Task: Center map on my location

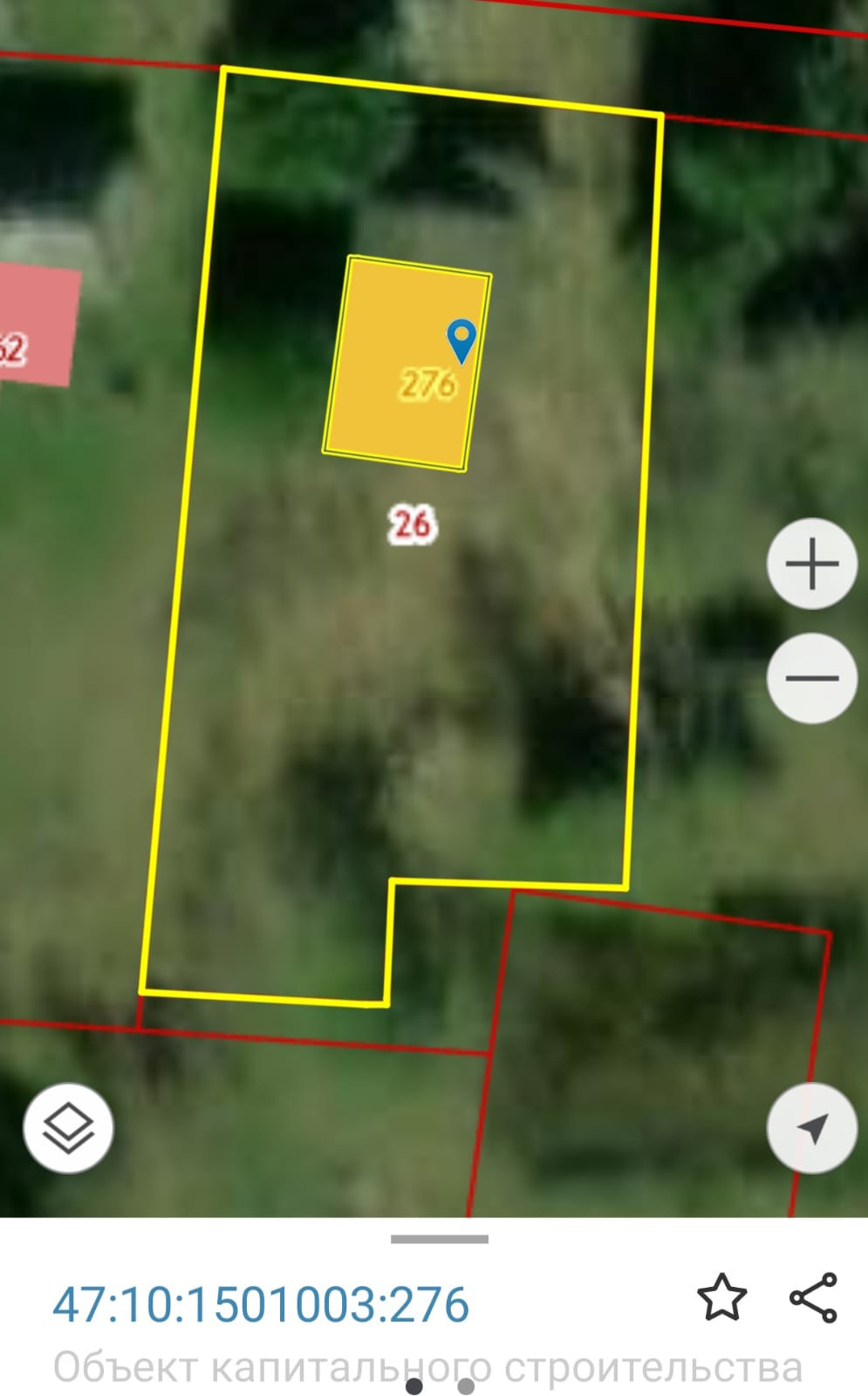Action: (x=811, y=1127)
